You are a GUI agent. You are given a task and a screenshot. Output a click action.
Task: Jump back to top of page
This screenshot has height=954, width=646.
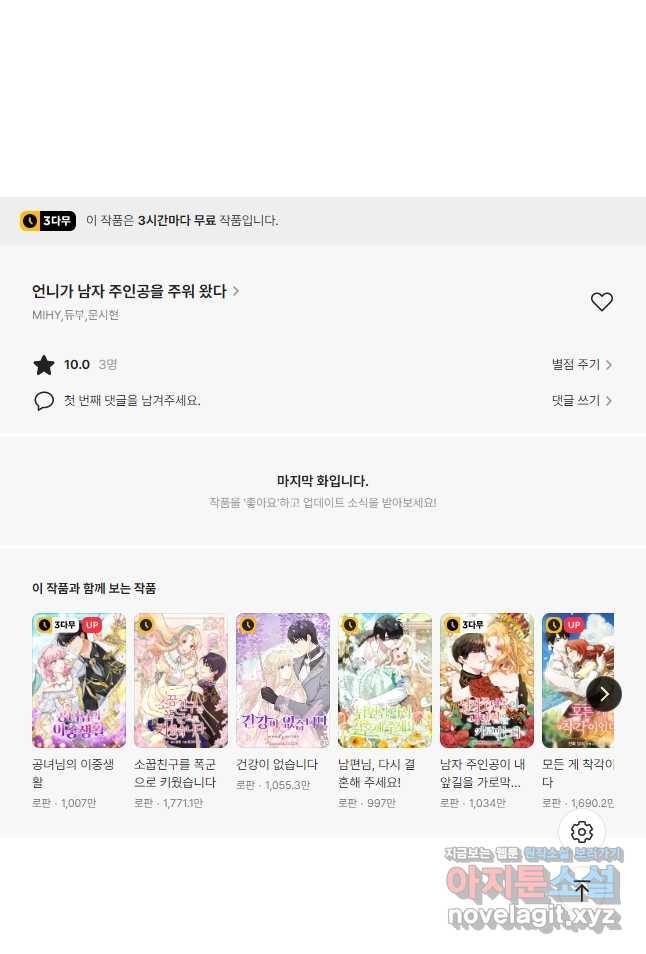point(582,890)
